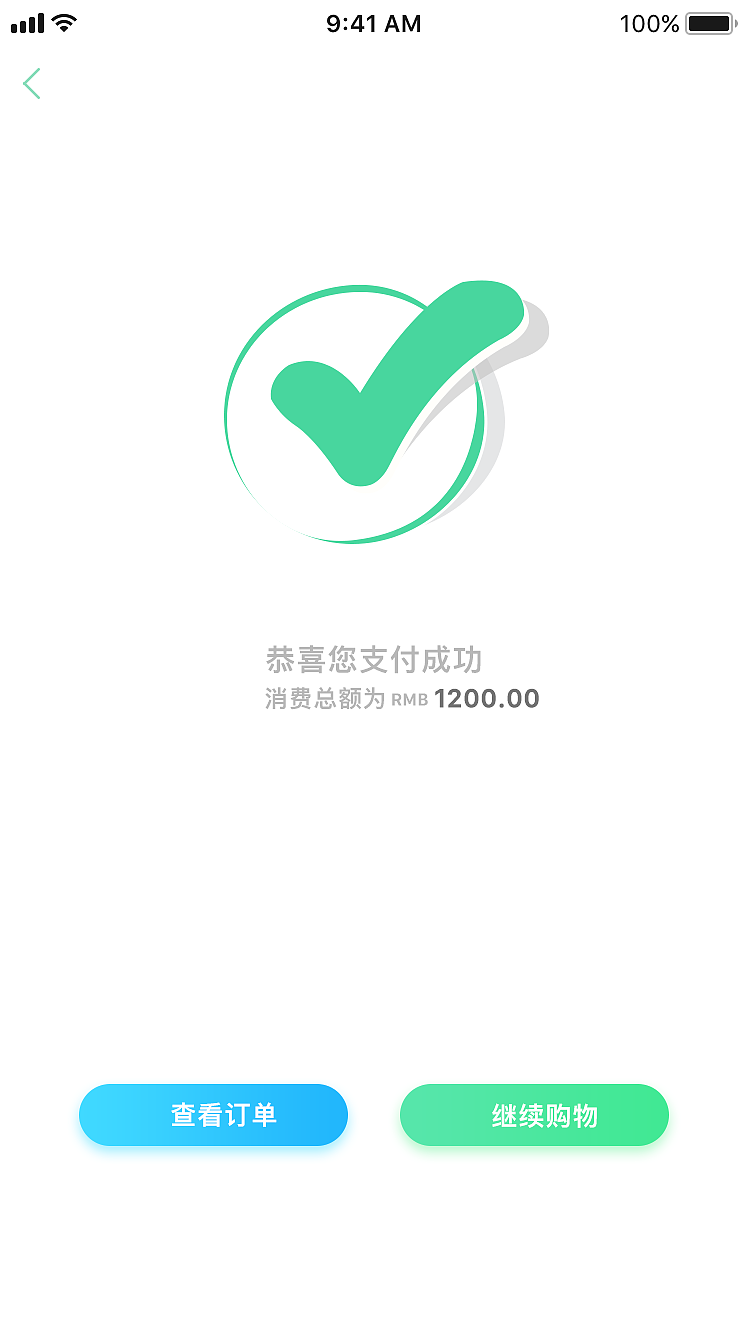This screenshot has height=1334, width=750.
Task: Click the cellular signal bars icon
Action: [27, 22]
